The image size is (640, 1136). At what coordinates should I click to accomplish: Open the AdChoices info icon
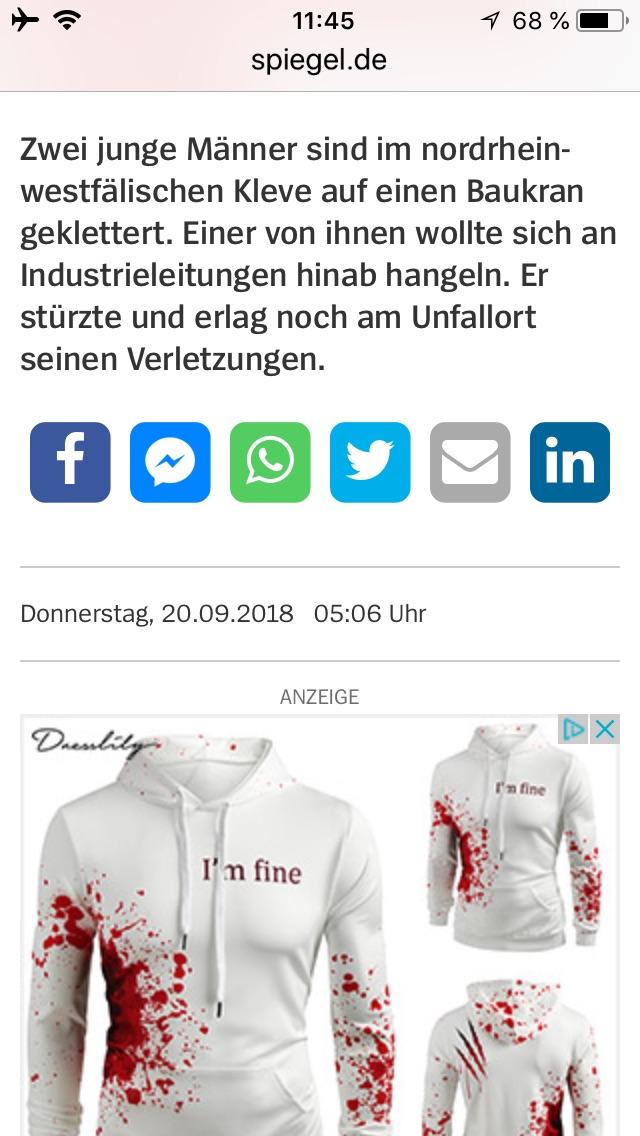tap(574, 729)
